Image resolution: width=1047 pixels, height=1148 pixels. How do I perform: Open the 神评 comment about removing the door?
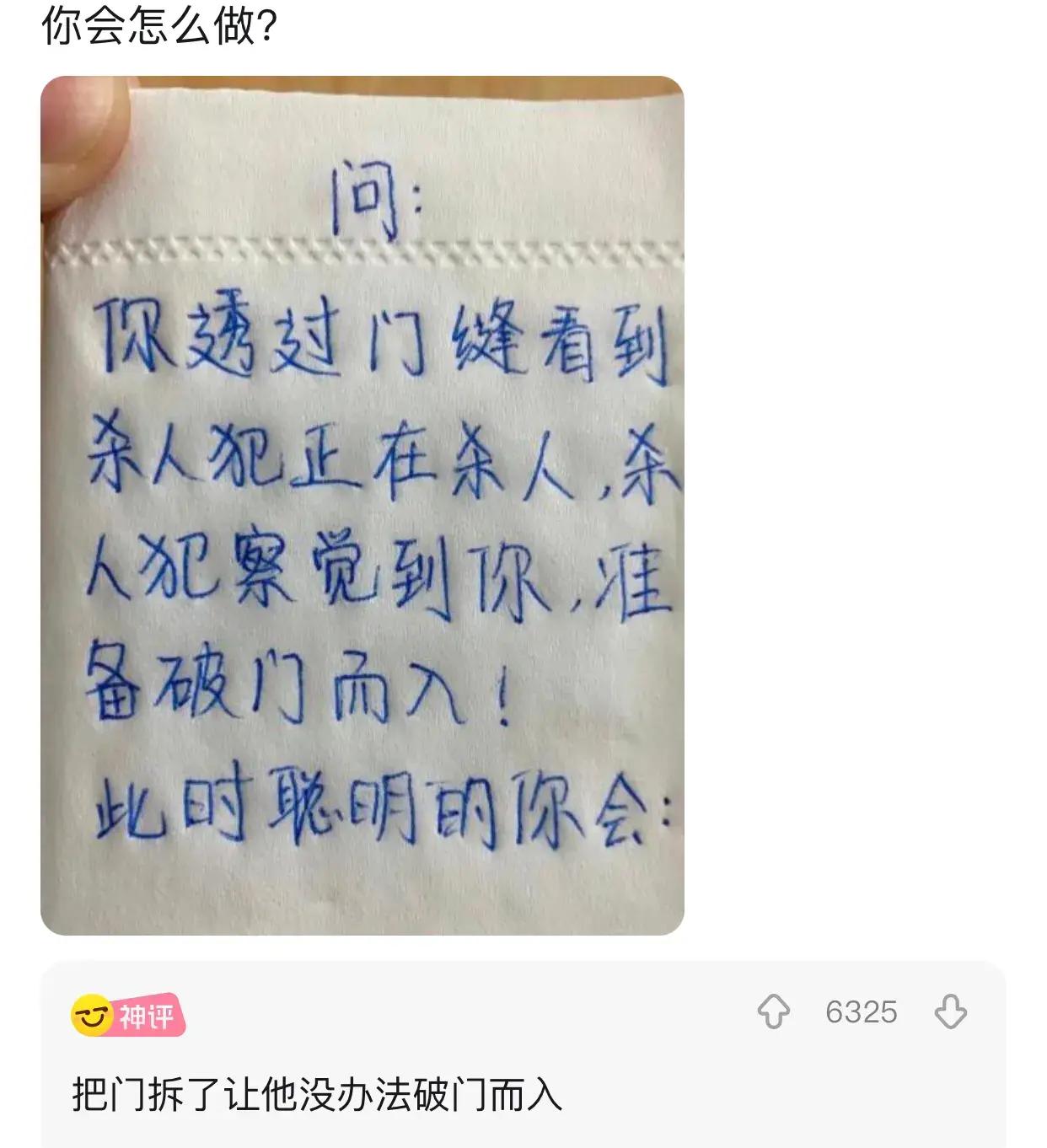coord(317,1095)
